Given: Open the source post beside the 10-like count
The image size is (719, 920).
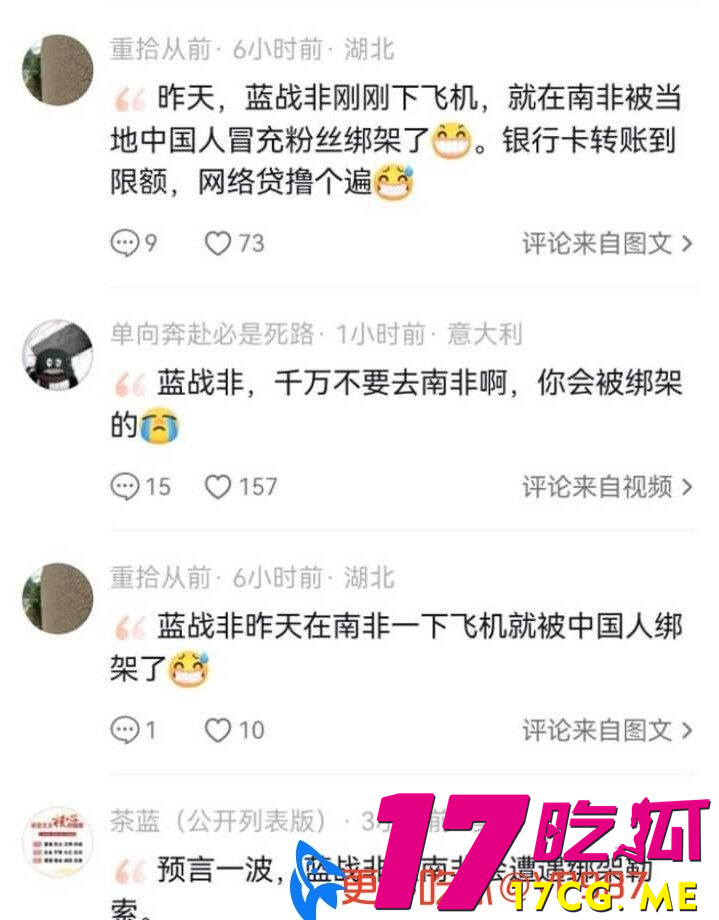Looking at the screenshot, I should click(x=606, y=730).
